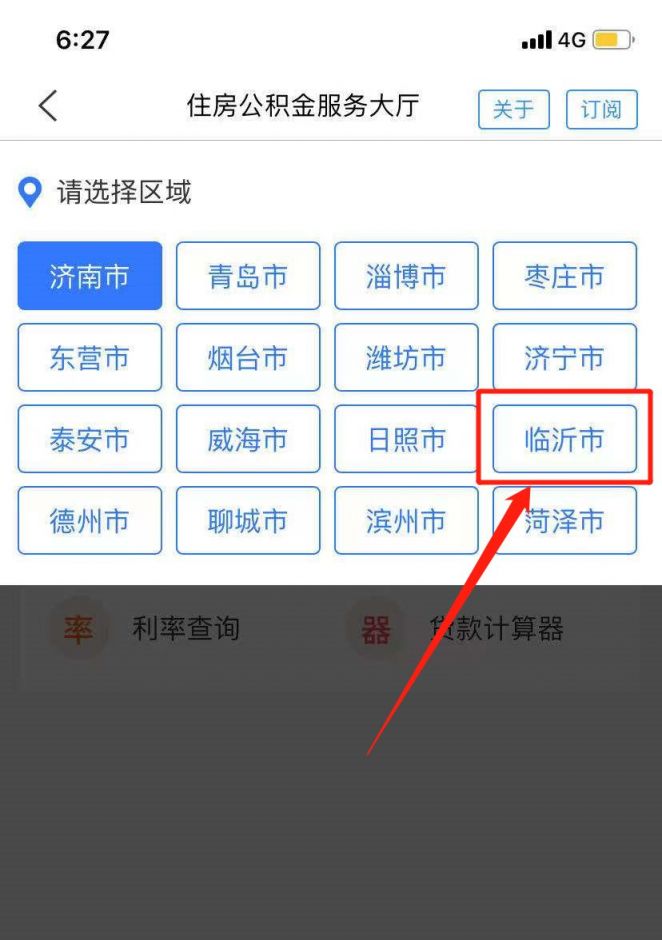Pick 东营市 as the region

tap(90, 357)
